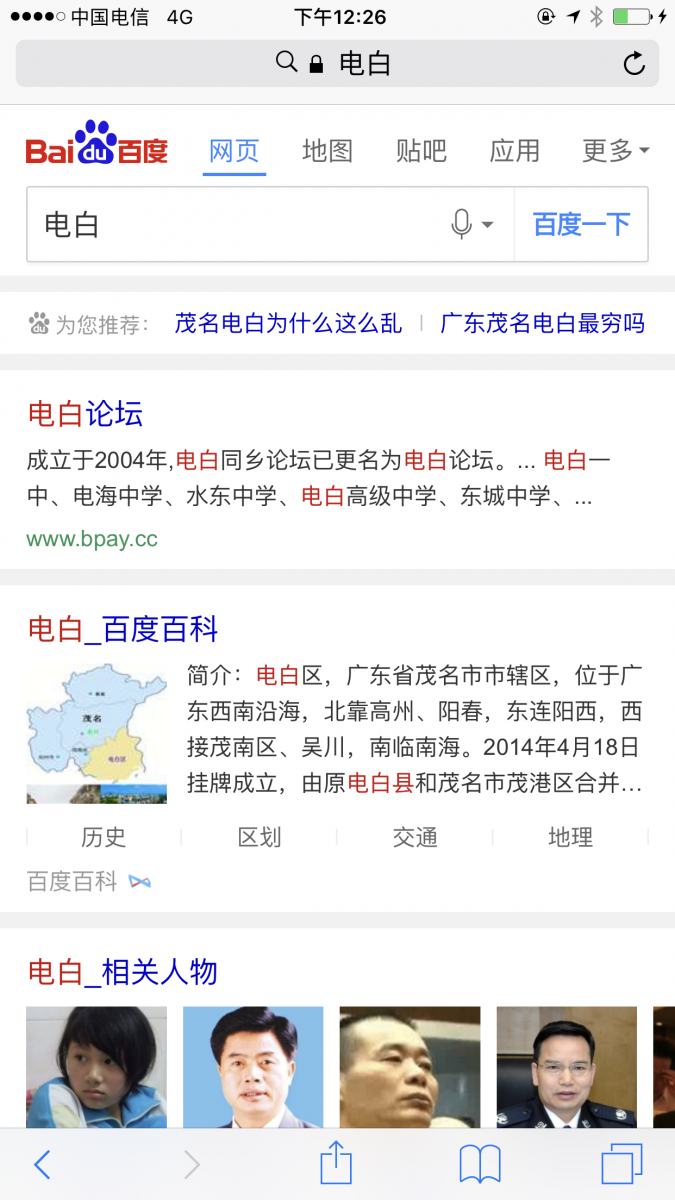675x1200 pixels.
Task: Open the 应用 tab
Action: [x=515, y=151]
